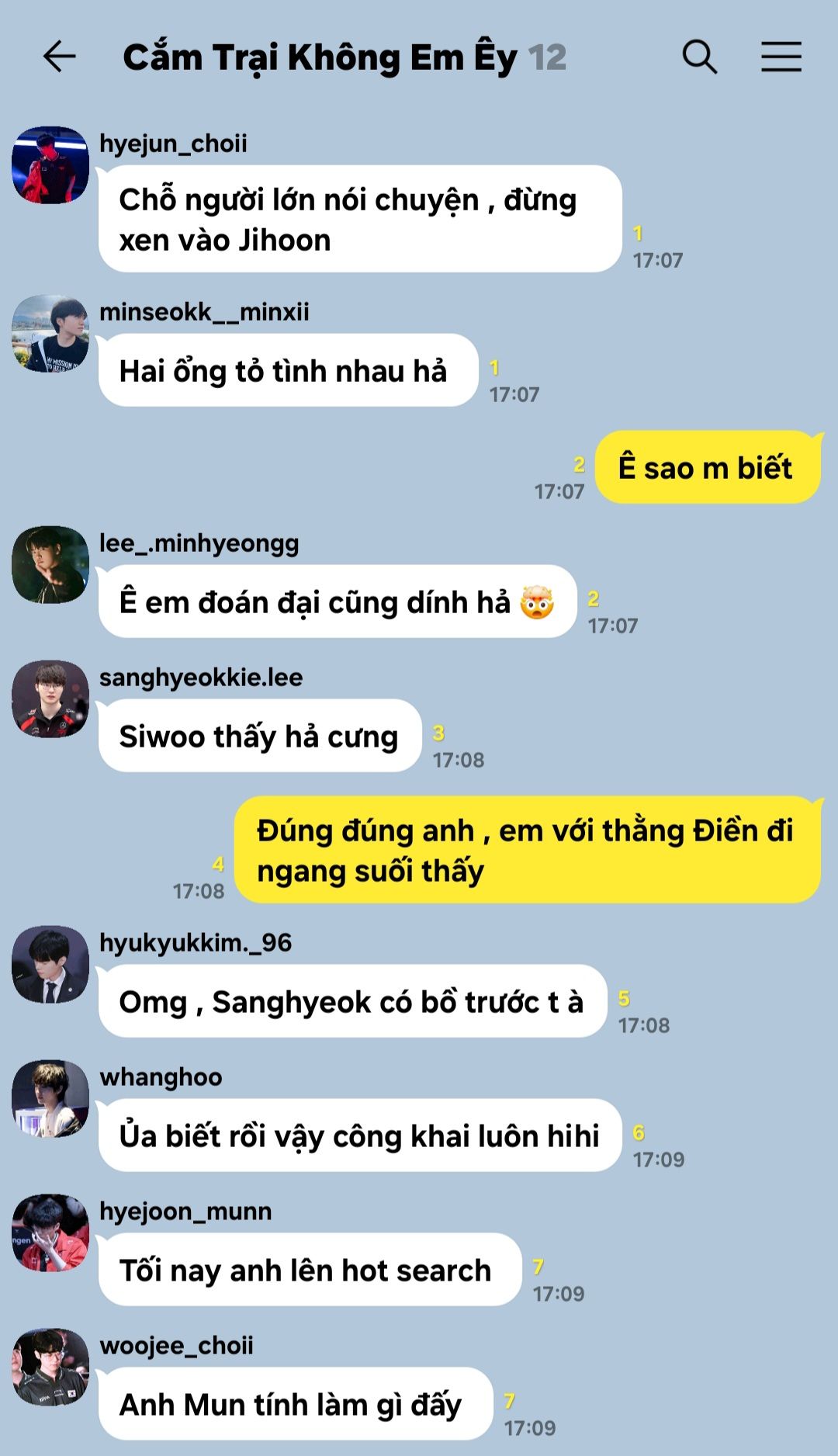The height and width of the screenshot is (1456, 838).
Task: Search within this group chat
Action: (700, 57)
